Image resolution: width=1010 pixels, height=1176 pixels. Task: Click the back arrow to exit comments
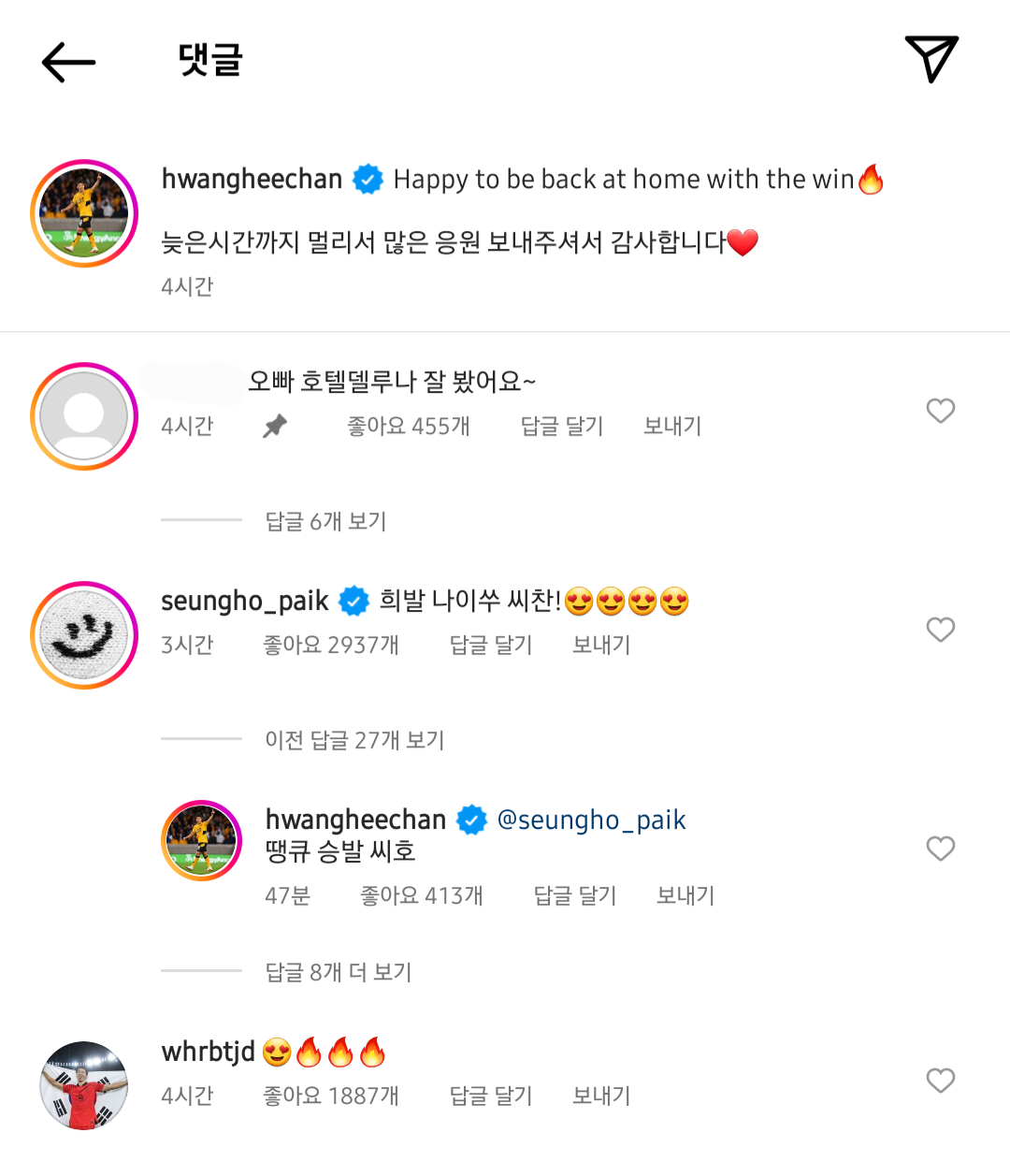point(66,62)
